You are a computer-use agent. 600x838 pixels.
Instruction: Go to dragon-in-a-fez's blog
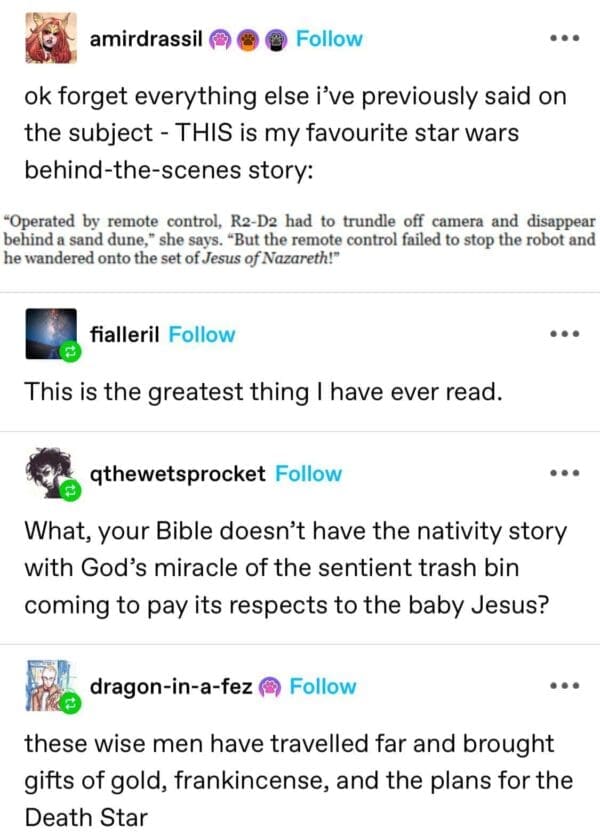(x=172, y=686)
